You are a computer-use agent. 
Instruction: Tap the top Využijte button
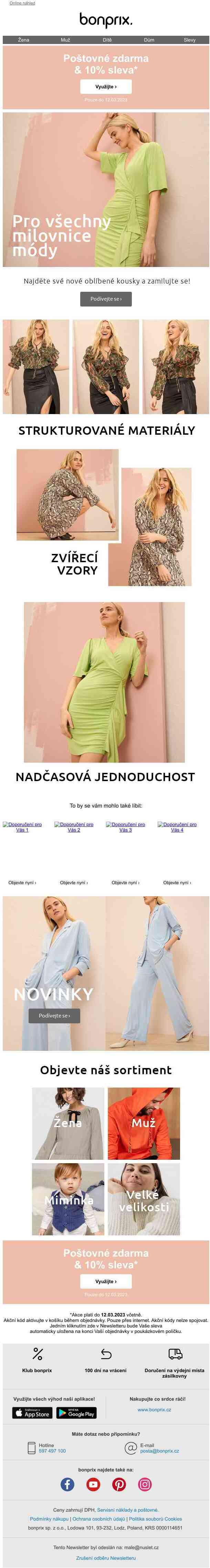[106, 87]
